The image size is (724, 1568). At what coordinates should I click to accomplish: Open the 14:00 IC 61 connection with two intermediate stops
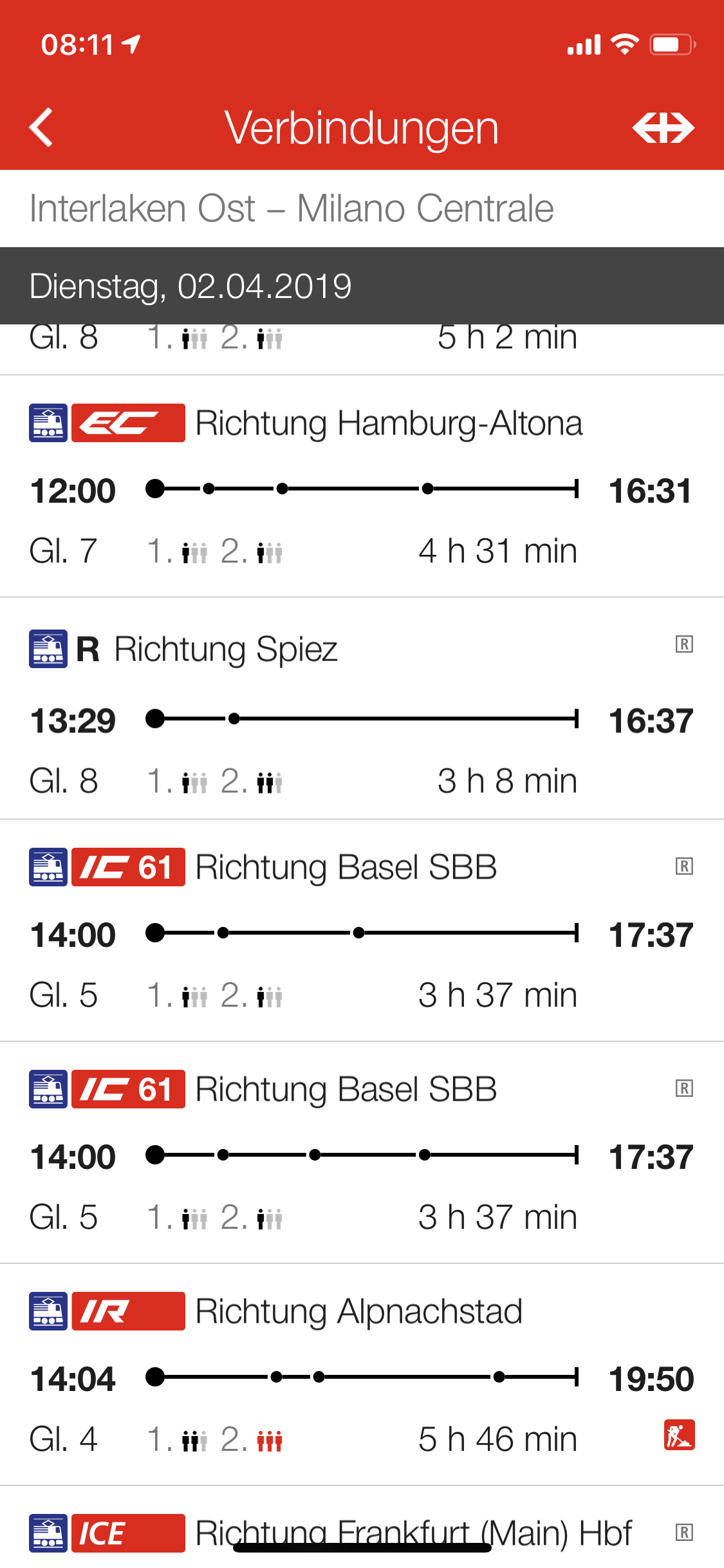click(362, 931)
